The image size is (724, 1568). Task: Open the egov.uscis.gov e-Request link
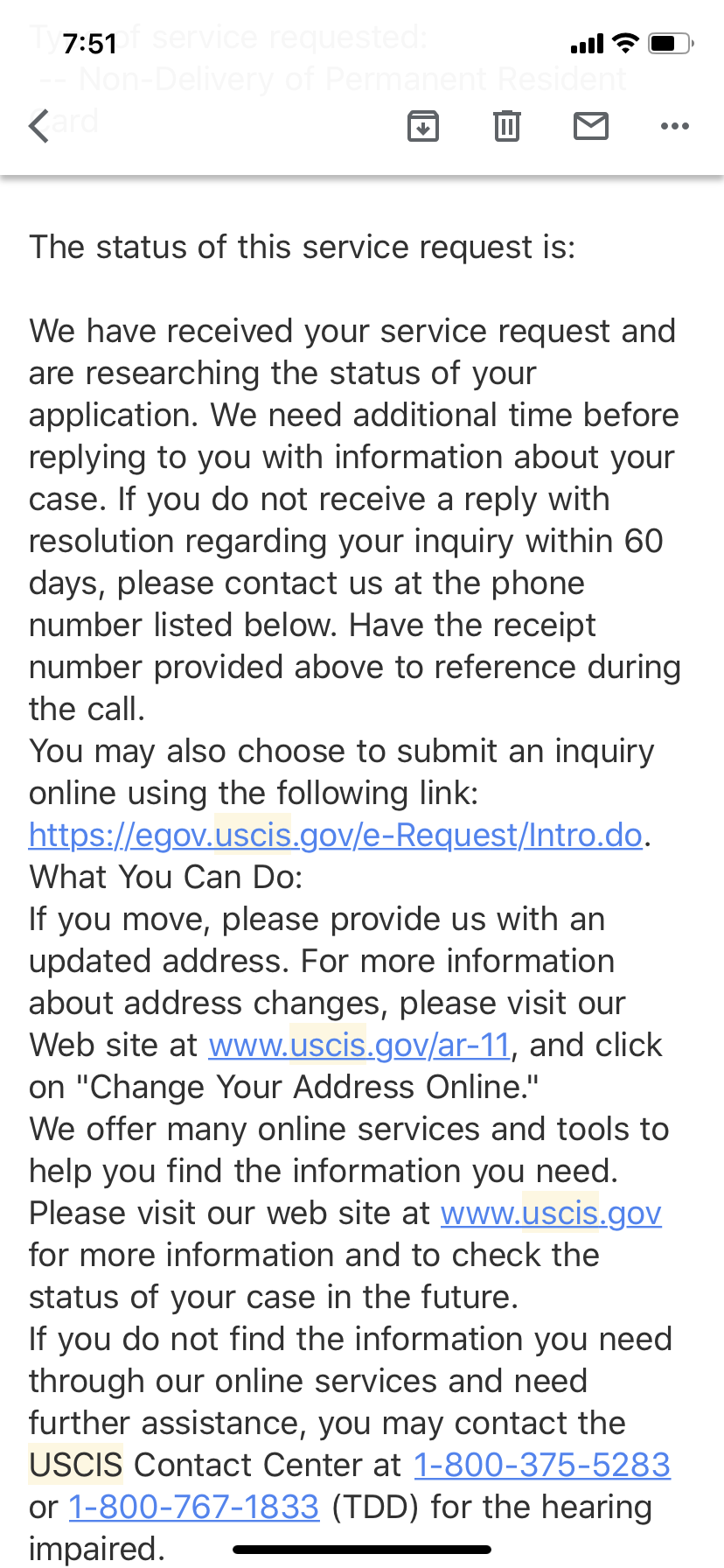336,836
